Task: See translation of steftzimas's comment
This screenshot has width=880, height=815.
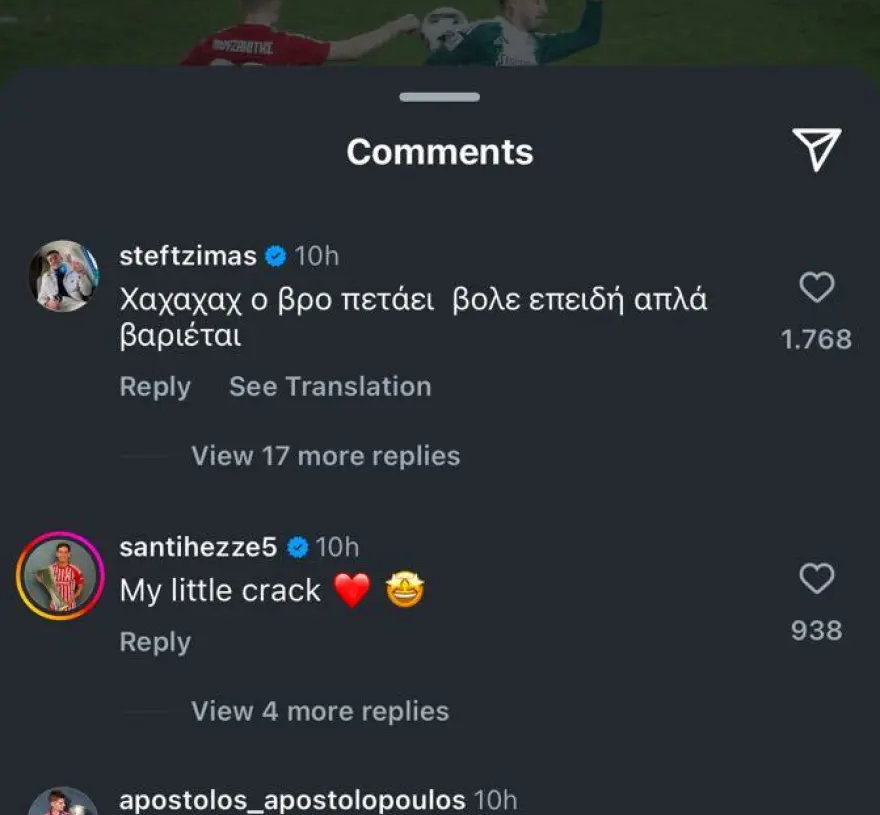Action: (x=330, y=387)
